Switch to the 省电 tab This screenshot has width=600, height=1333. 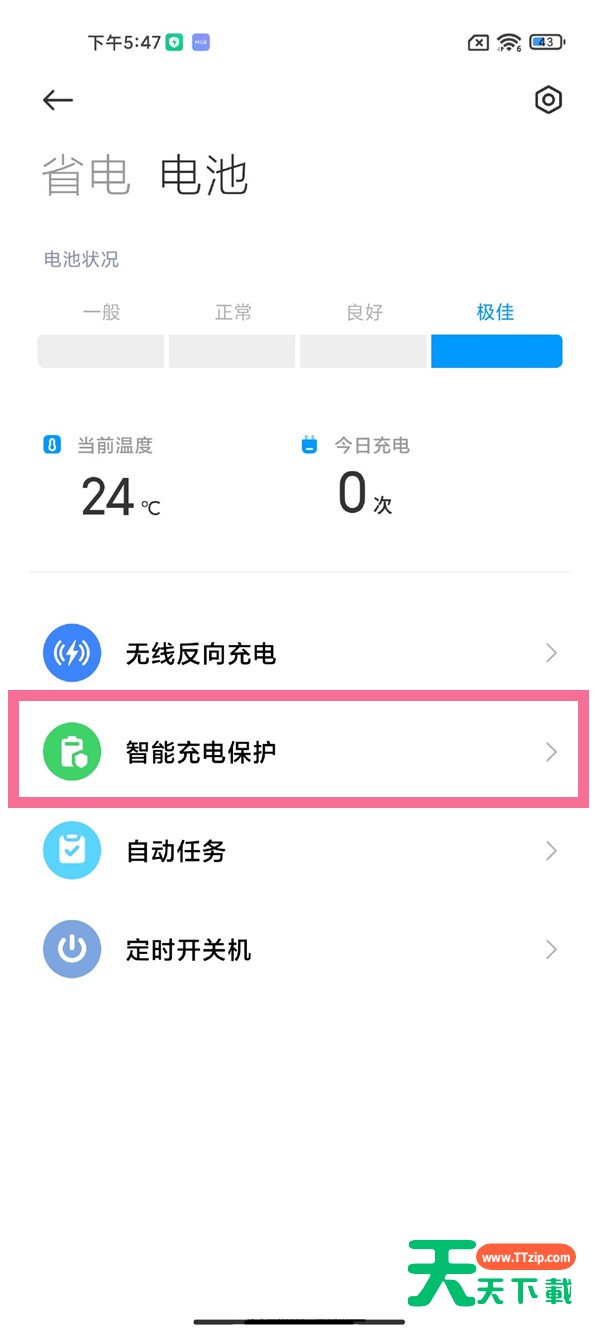(x=86, y=176)
